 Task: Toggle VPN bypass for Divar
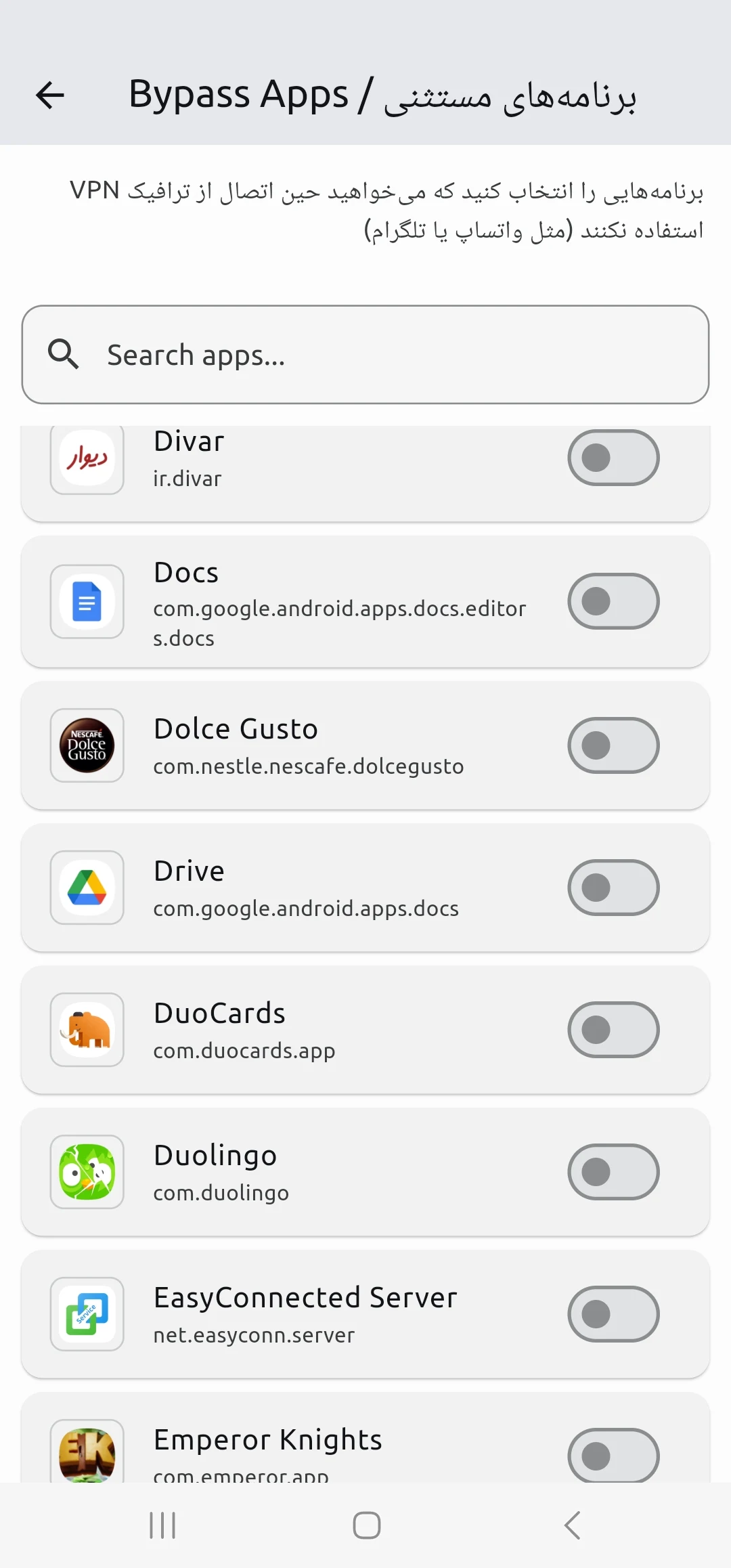pyautogui.click(x=613, y=458)
